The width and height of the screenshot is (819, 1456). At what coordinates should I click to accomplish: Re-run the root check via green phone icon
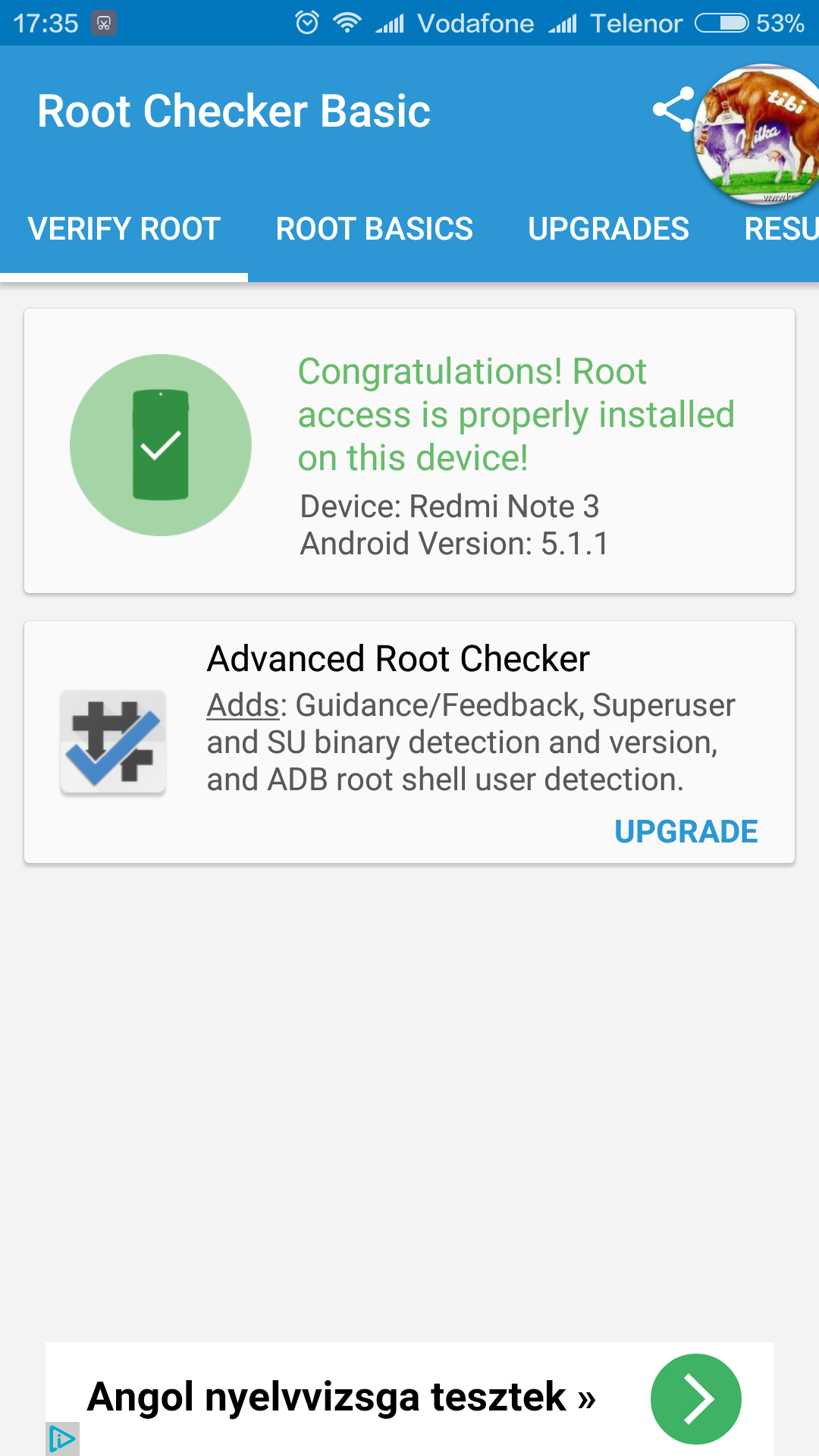tap(161, 445)
